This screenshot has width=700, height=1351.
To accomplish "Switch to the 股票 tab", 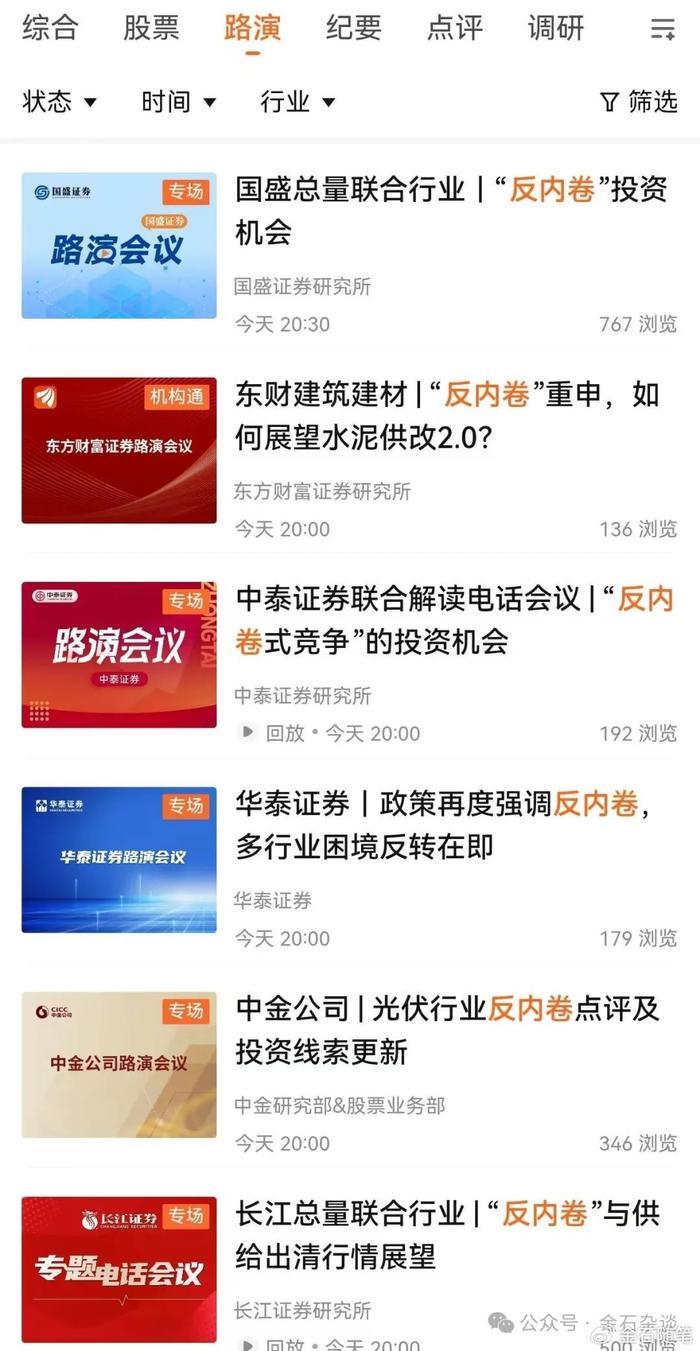I will [x=151, y=28].
